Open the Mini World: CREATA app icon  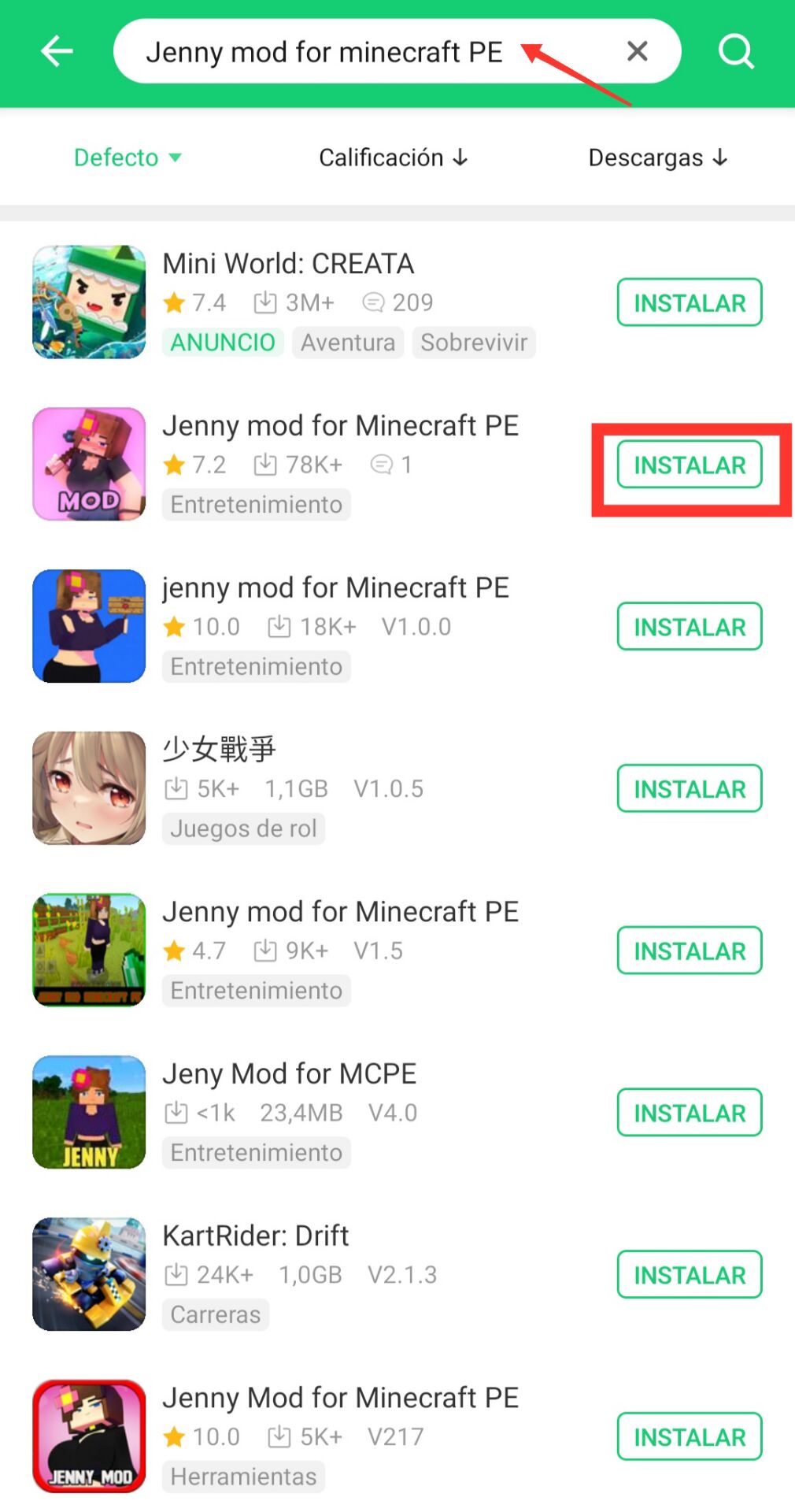(x=88, y=302)
